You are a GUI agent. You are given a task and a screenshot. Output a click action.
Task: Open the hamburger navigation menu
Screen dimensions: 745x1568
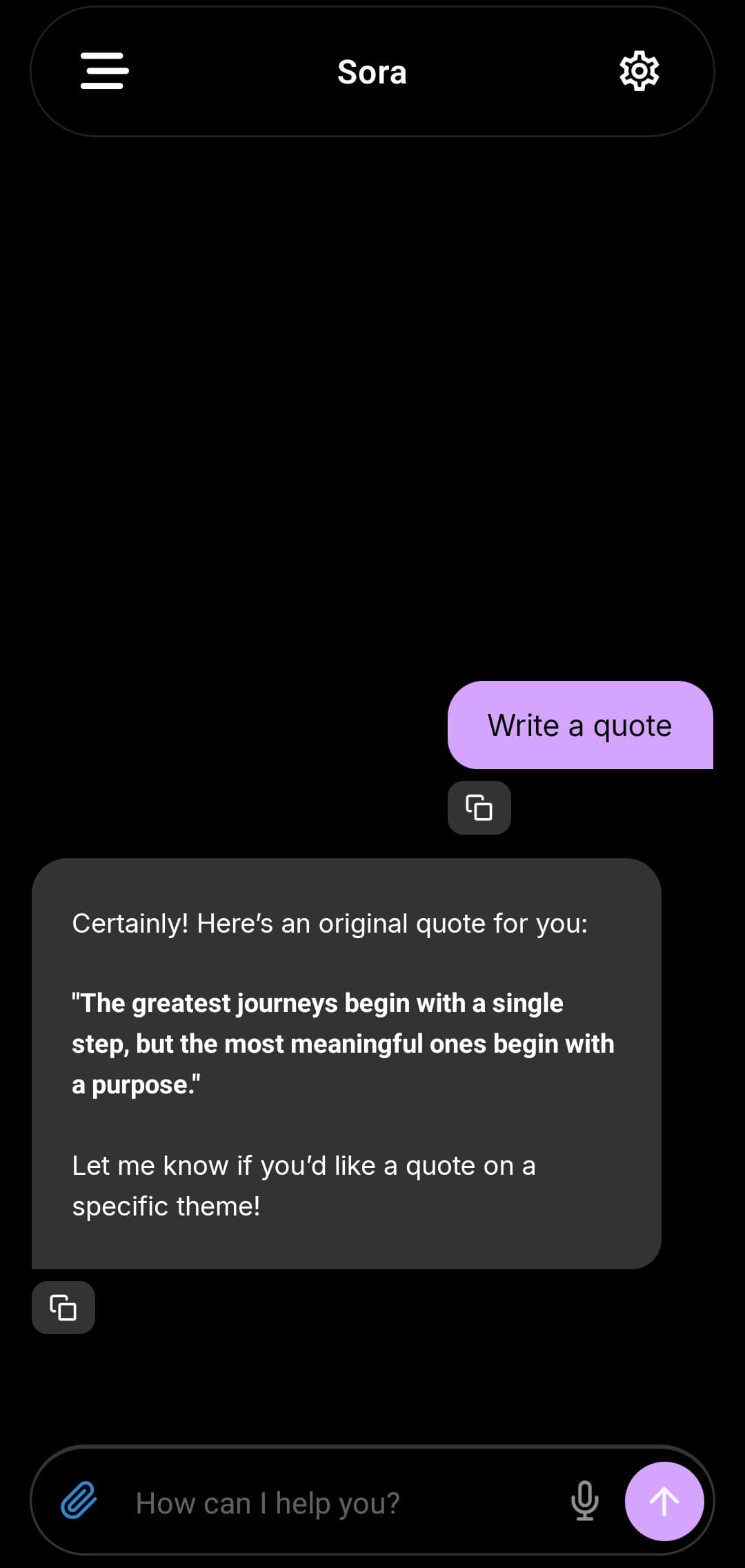click(103, 71)
